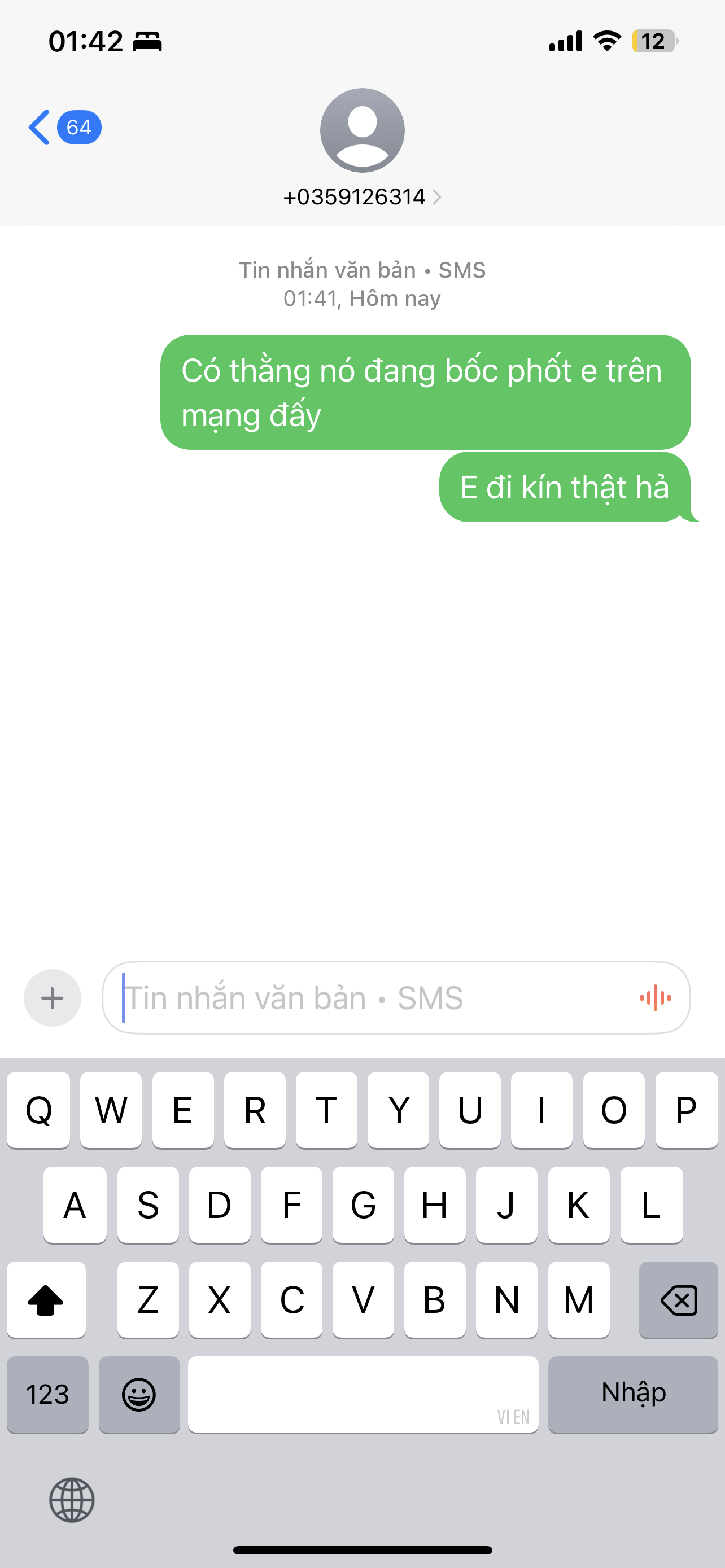
Task: Record an audio message
Action: [x=655, y=998]
